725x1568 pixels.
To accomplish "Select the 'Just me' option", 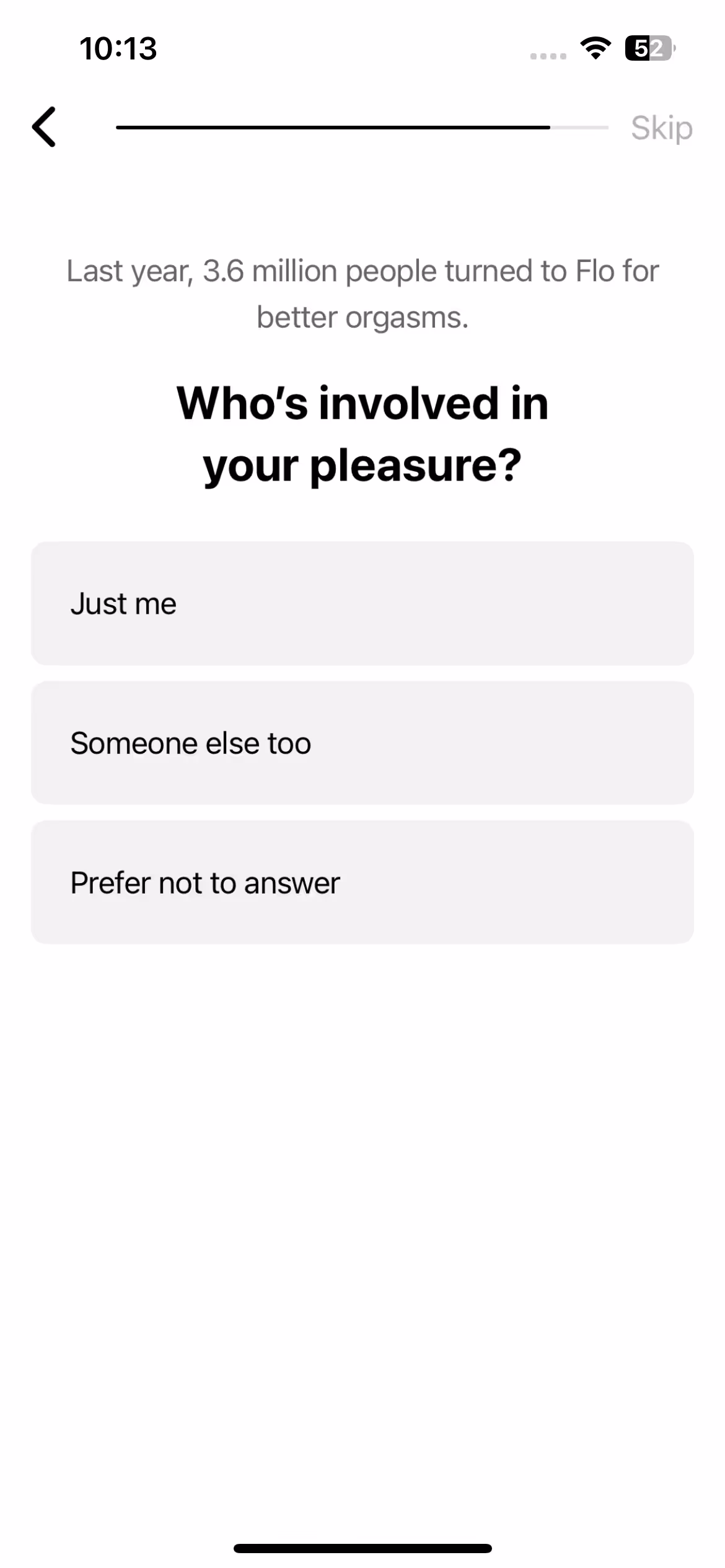I will tap(362, 604).
